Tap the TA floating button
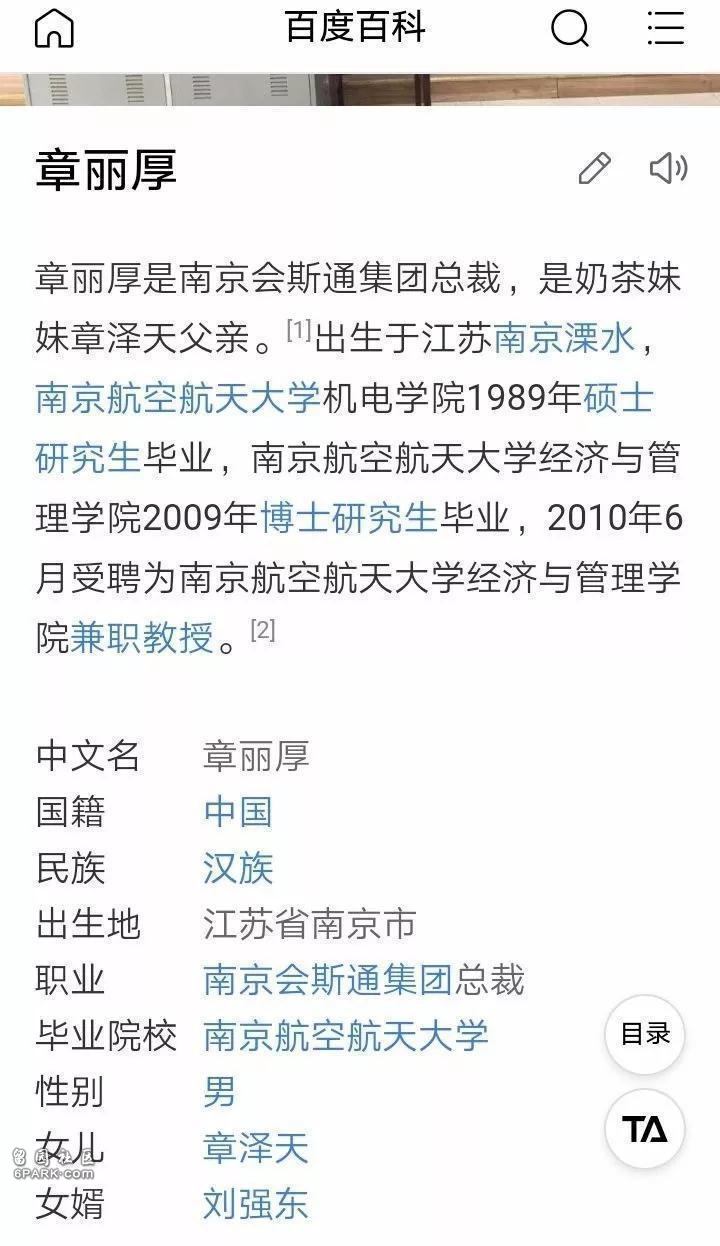 [x=645, y=1129]
